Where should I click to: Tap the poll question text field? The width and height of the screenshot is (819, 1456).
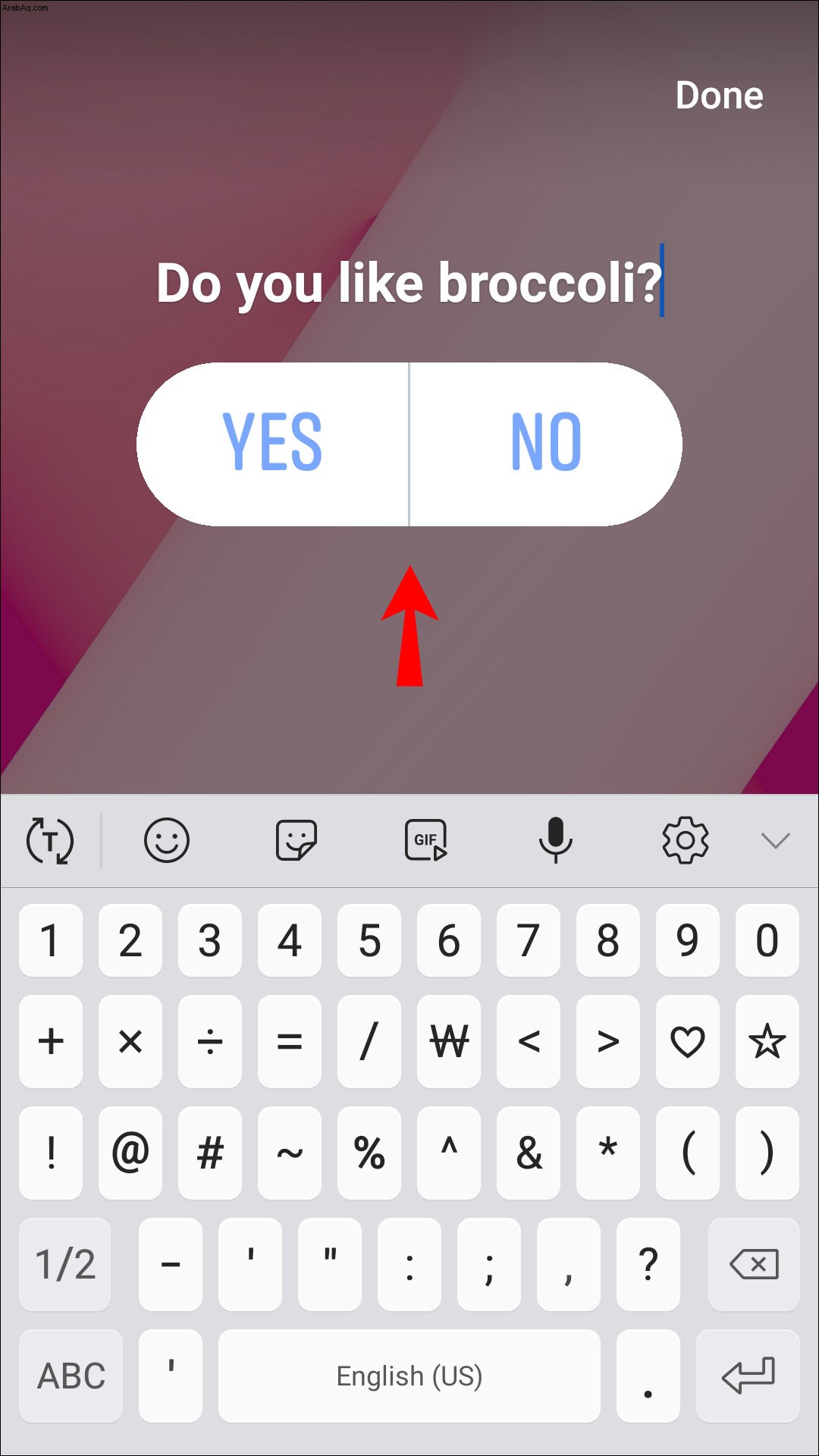point(409,283)
